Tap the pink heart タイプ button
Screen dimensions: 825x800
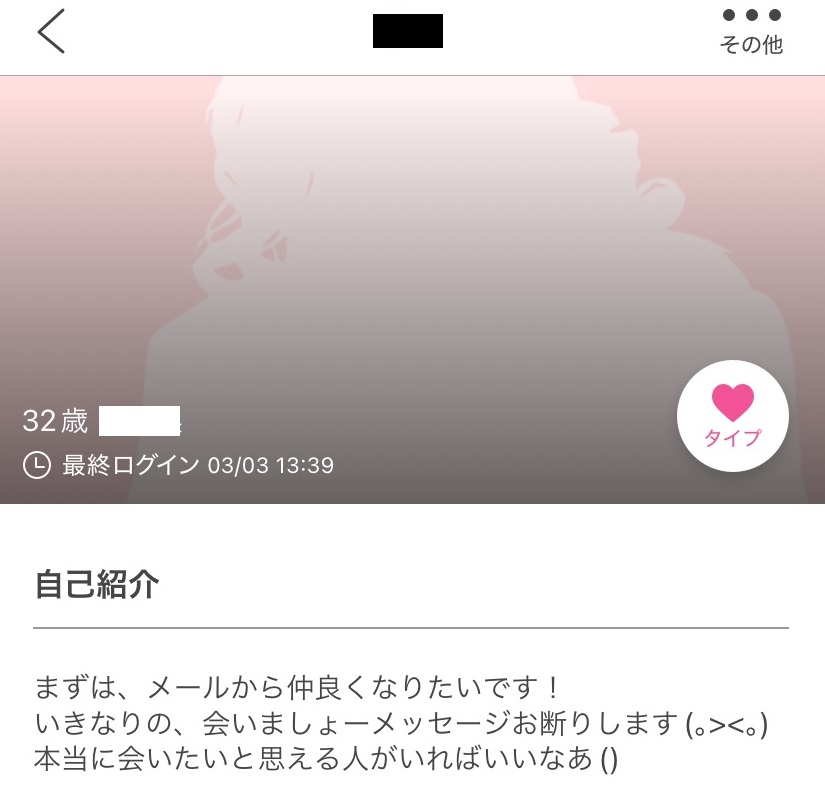732,416
